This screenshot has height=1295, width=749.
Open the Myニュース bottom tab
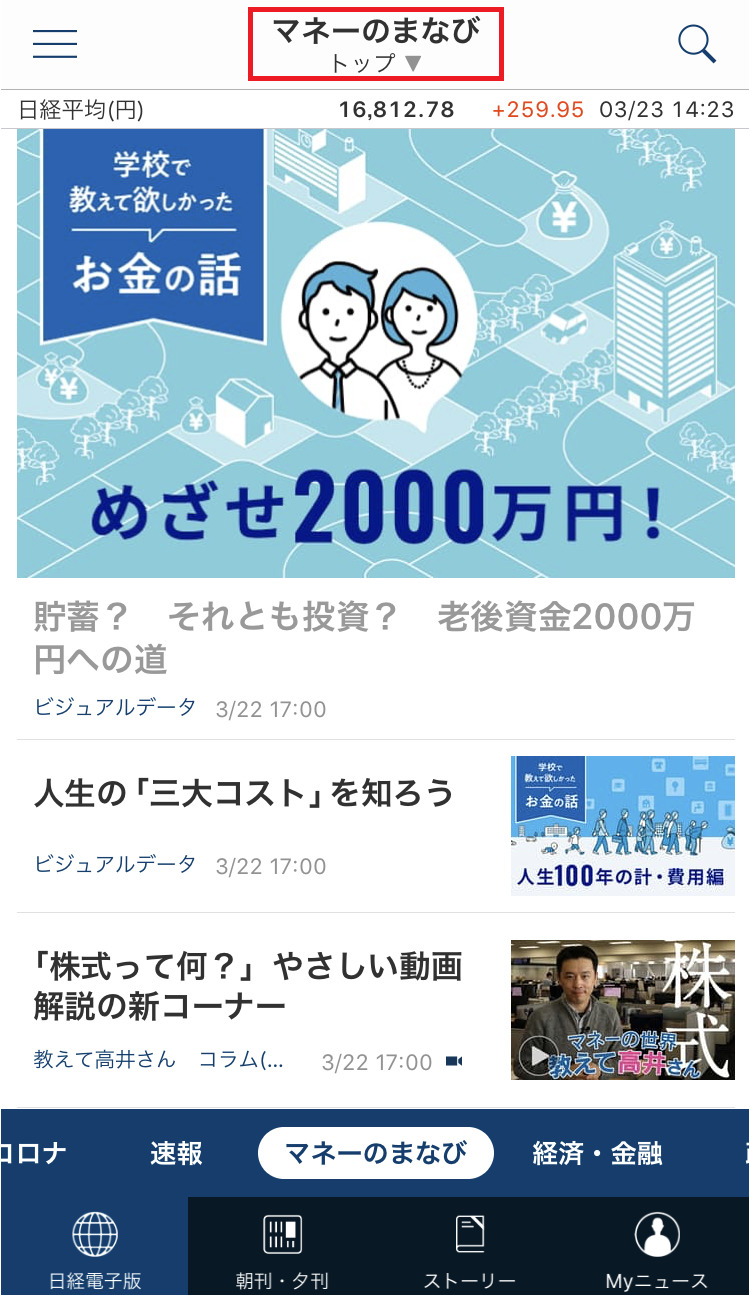coord(656,1247)
